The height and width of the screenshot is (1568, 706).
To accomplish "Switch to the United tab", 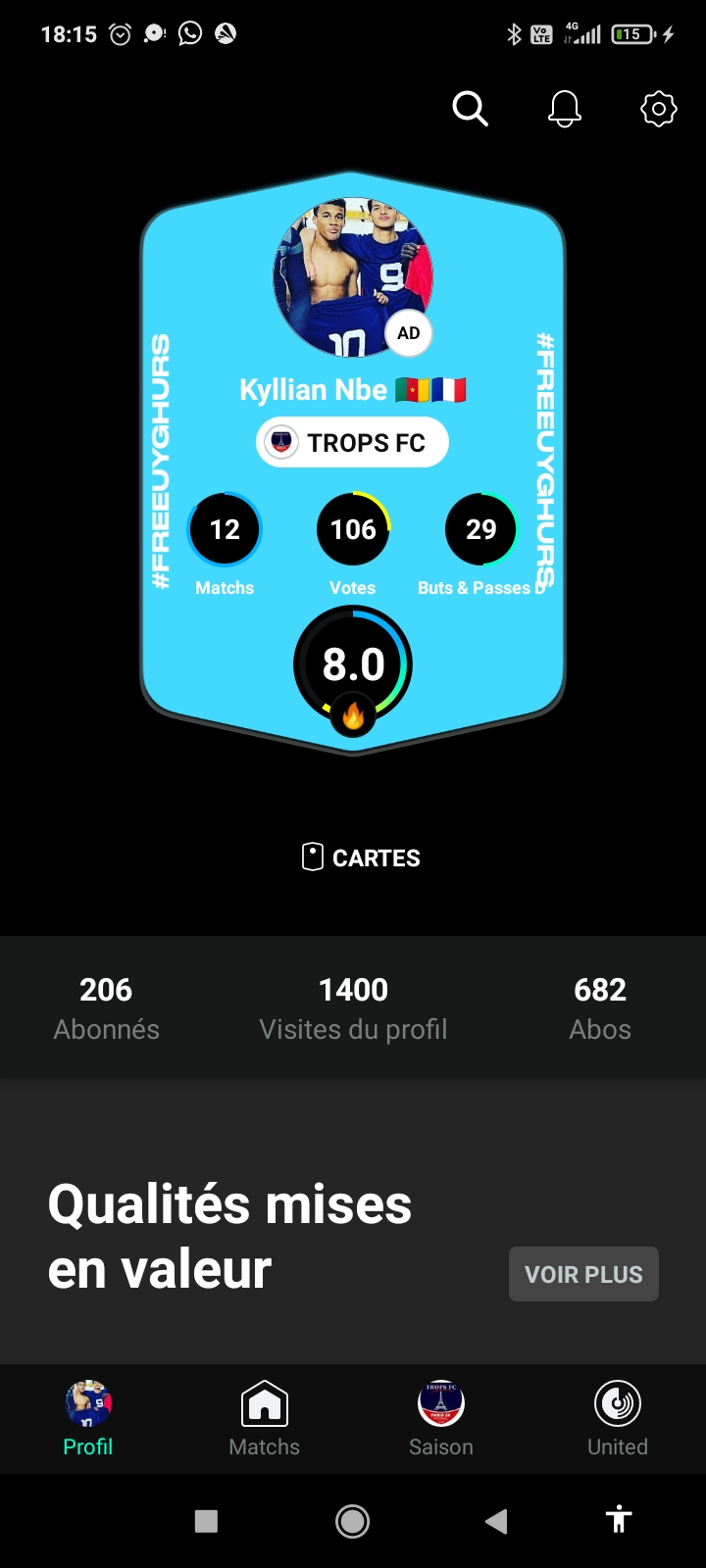I will [618, 1418].
